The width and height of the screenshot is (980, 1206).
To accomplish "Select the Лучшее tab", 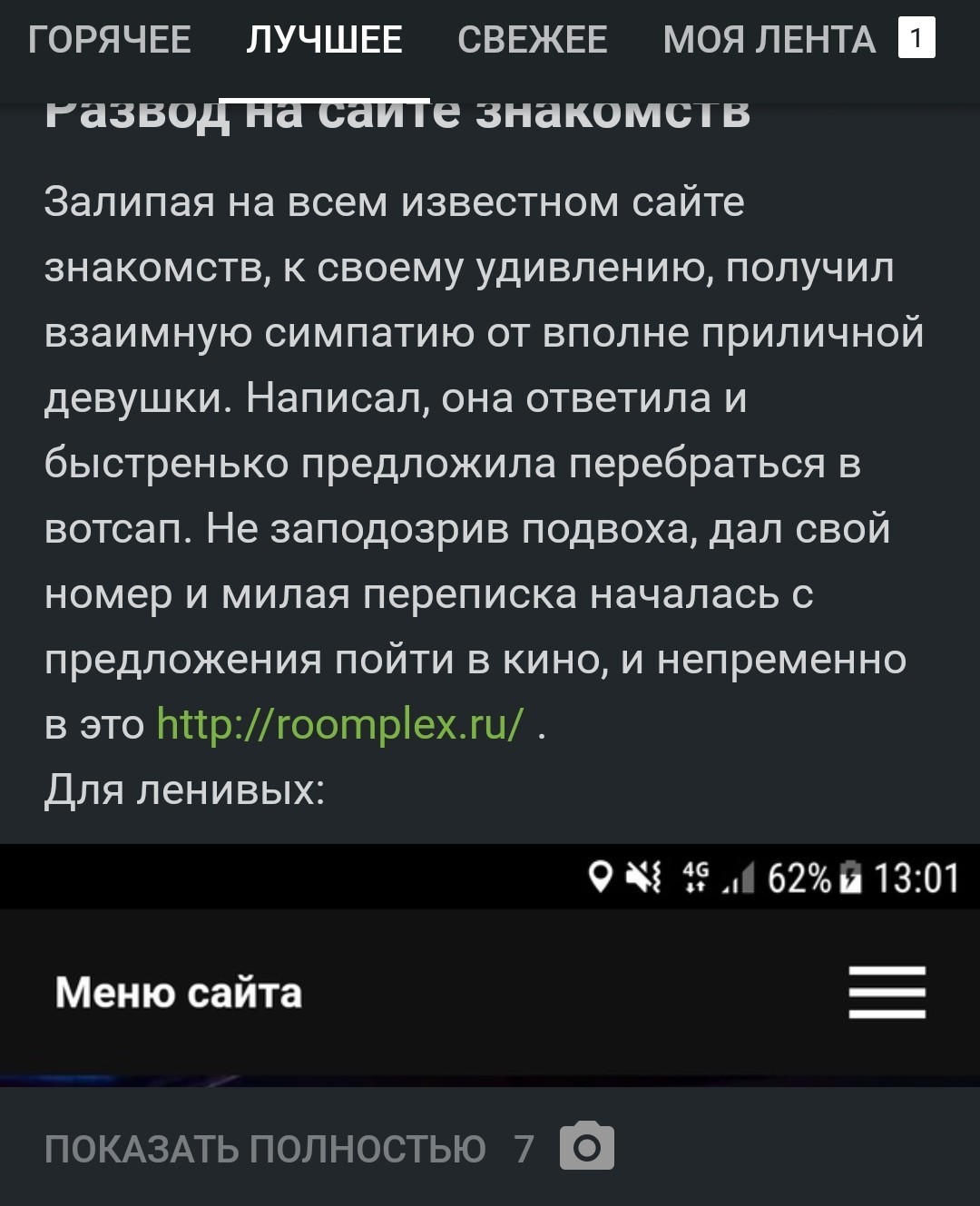I will pos(324,40).
